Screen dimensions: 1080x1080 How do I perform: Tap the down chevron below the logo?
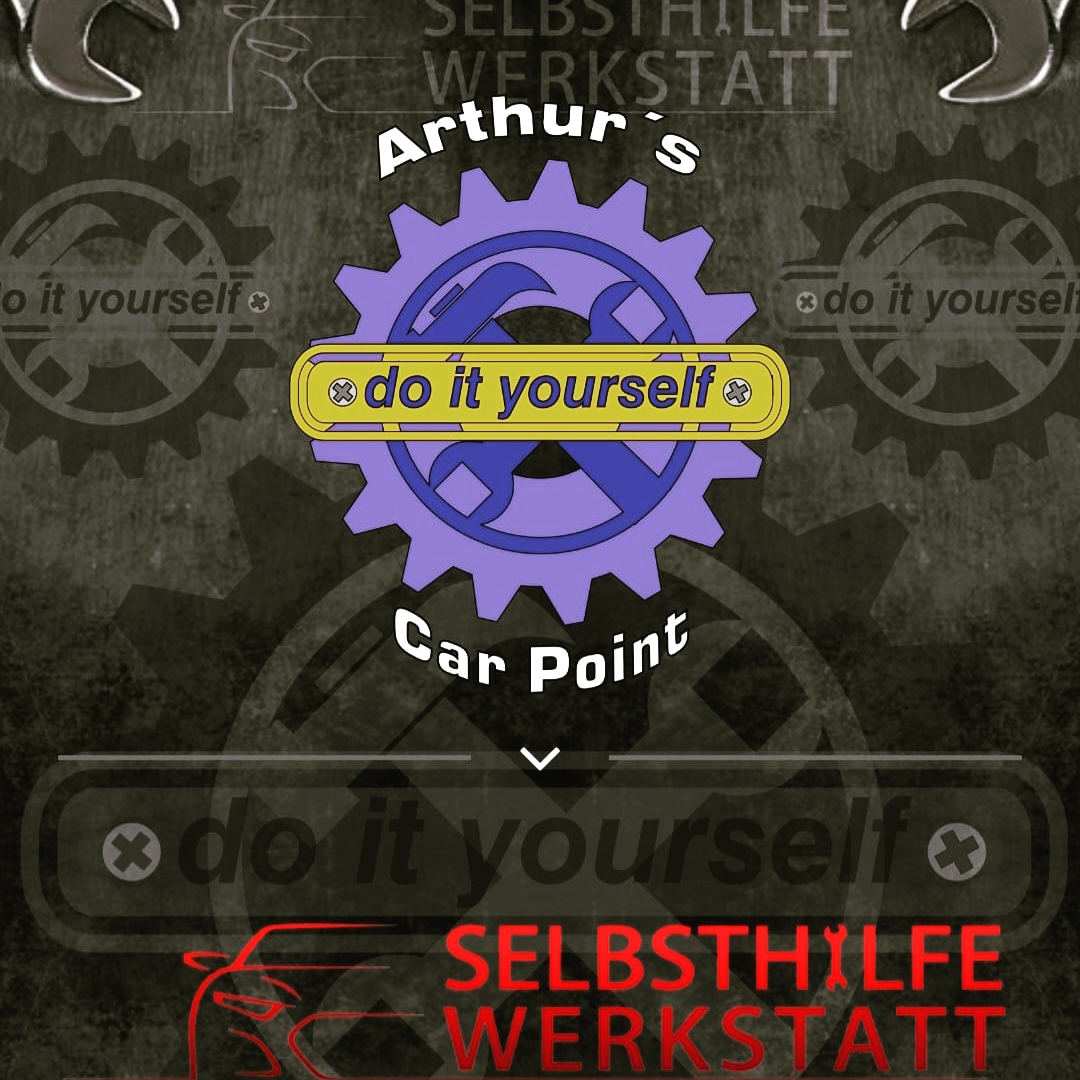(x=540, y=760)
